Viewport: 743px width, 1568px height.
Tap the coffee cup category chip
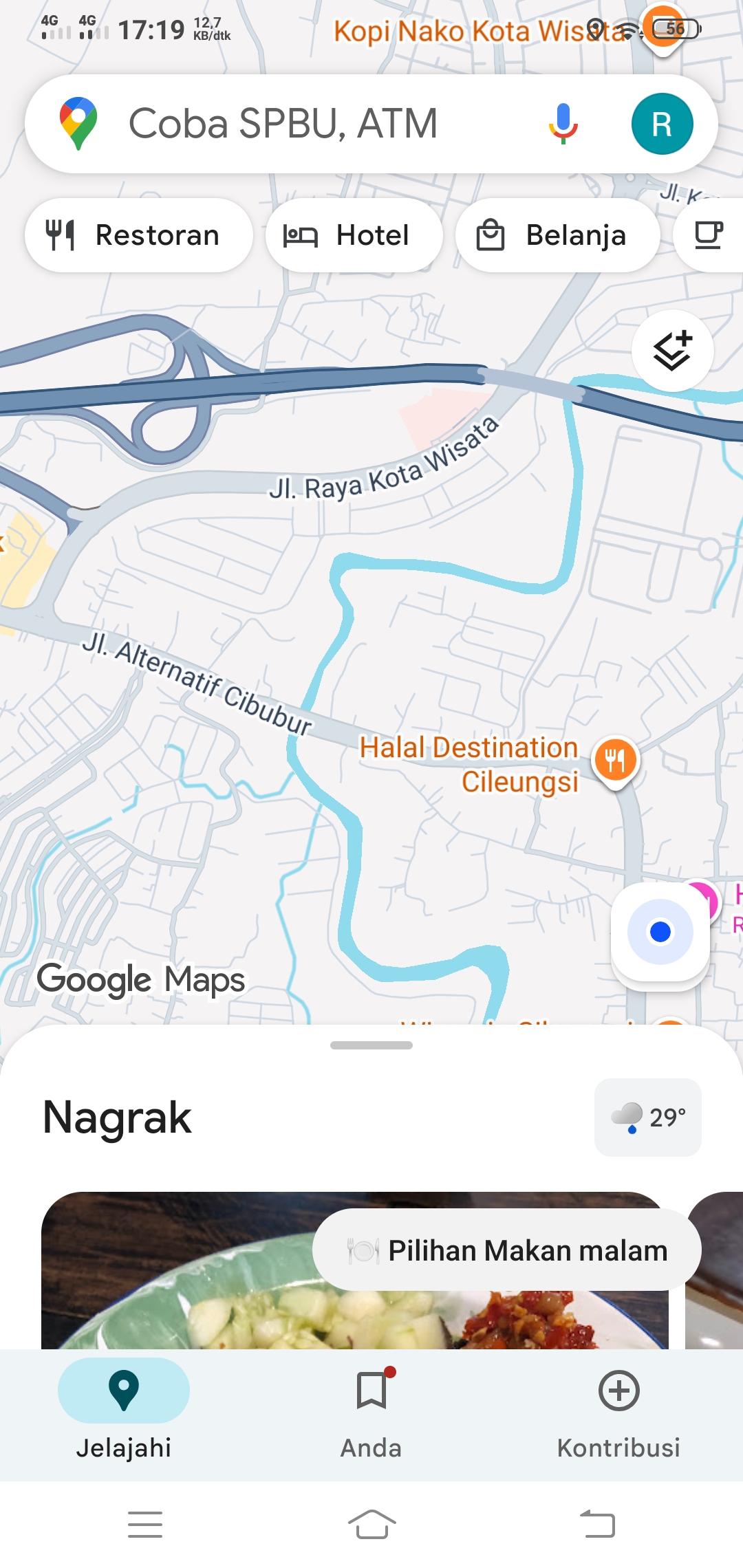coord(709,235)
